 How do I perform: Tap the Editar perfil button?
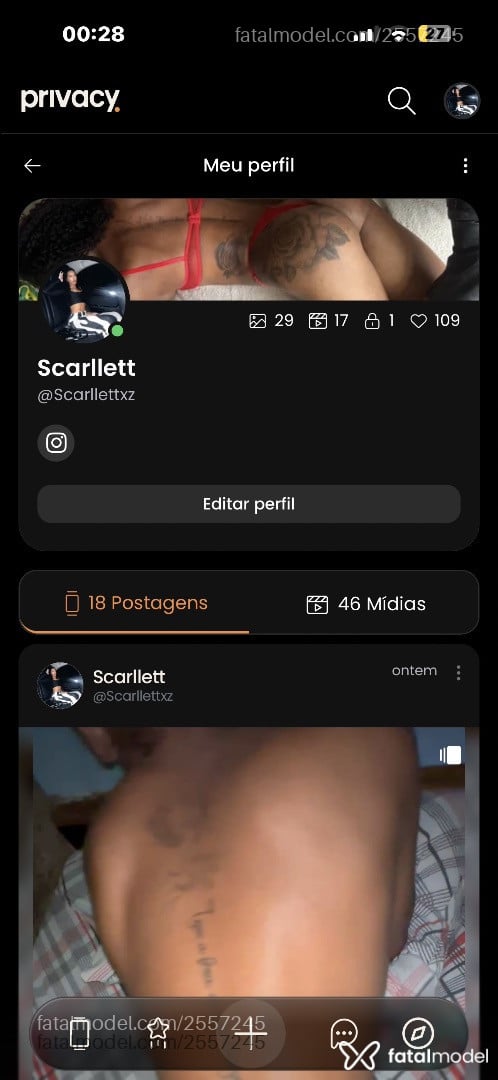click(x=249, y=504)
